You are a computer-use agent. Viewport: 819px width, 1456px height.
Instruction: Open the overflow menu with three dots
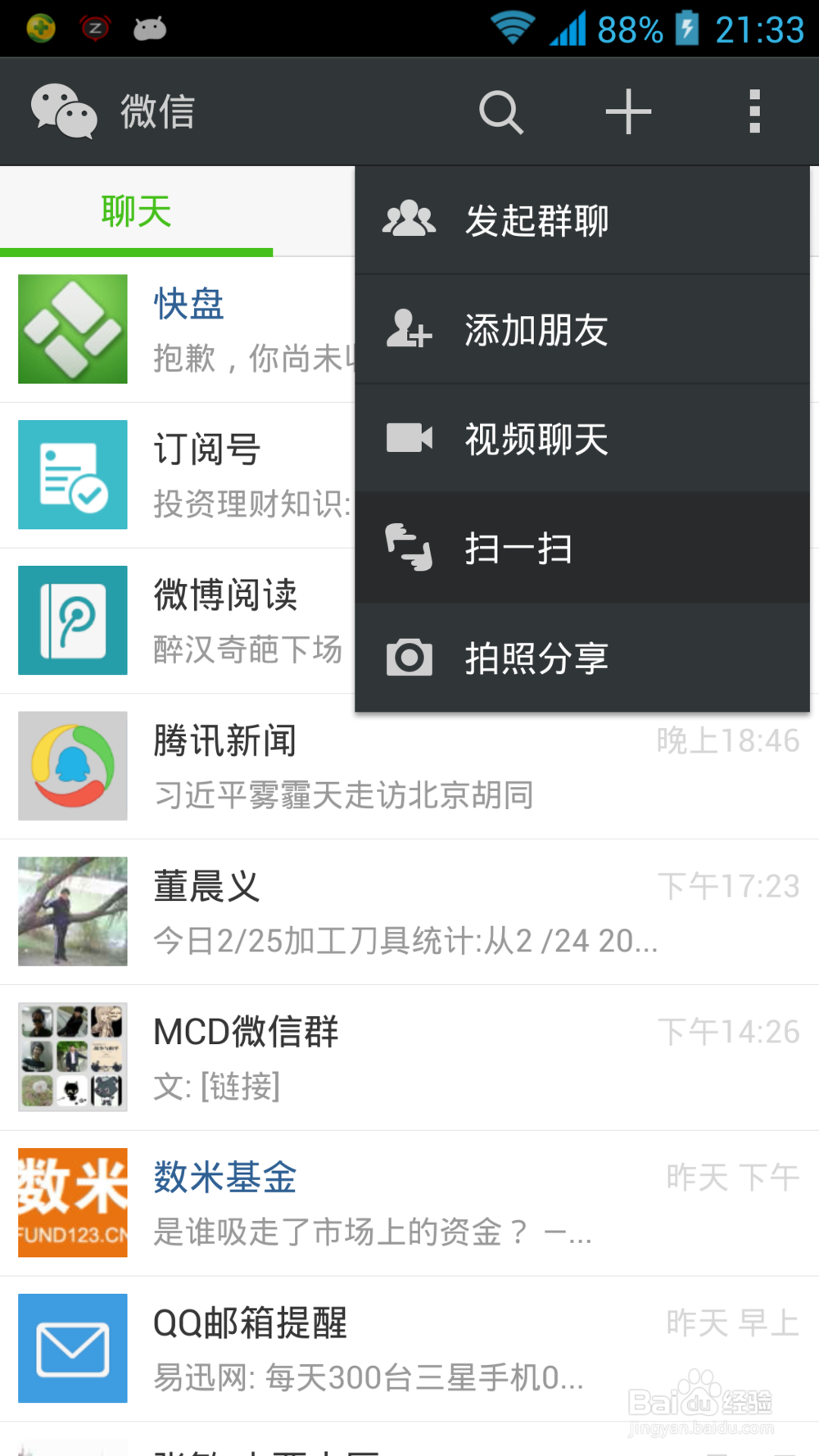[x=753, y=112]
